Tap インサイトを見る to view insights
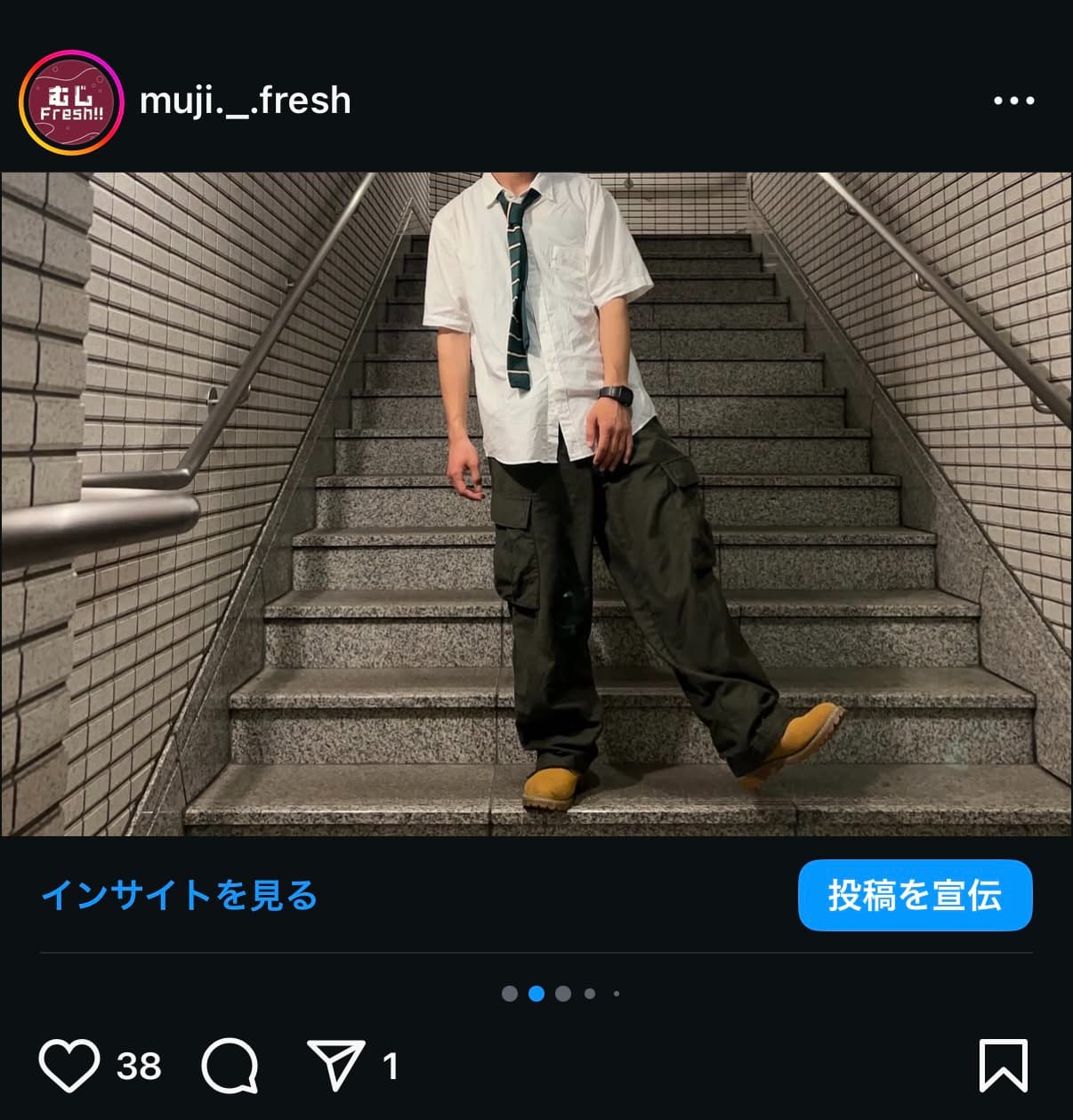 (x=180, y=895)
